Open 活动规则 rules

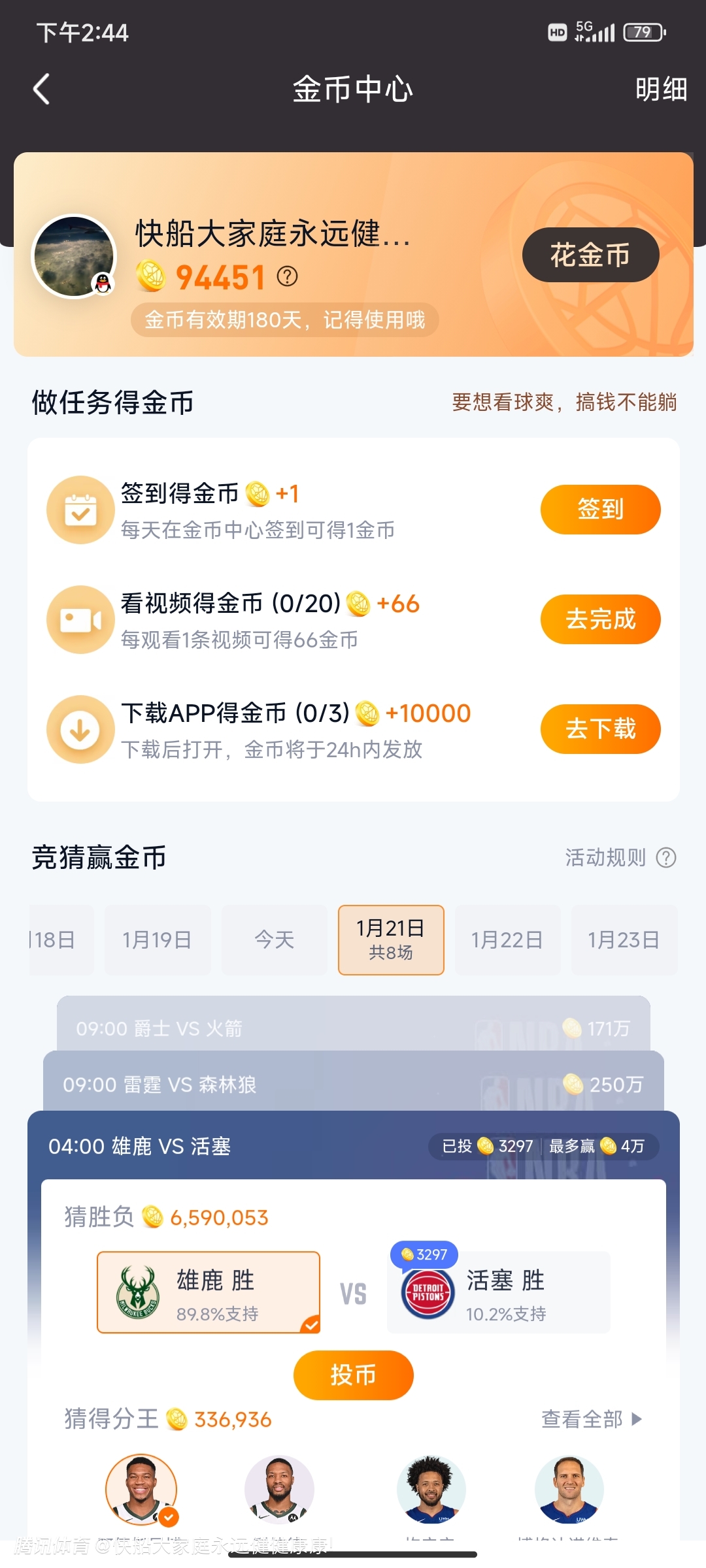coord(620,857)
